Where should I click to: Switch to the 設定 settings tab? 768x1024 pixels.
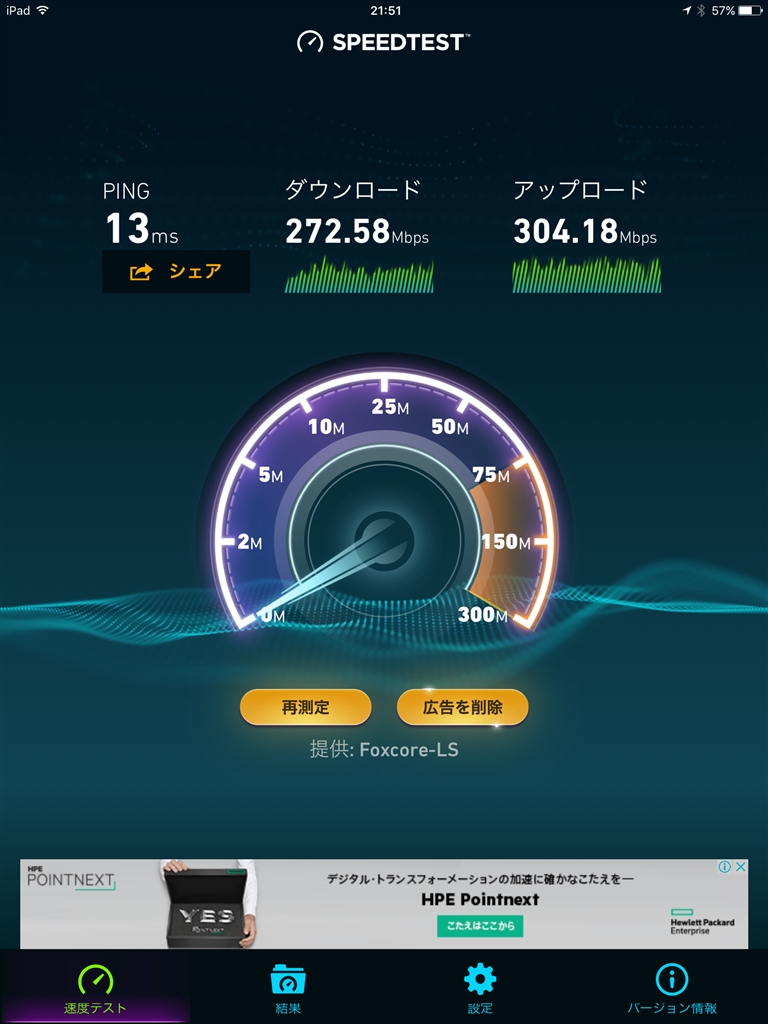click(480, 988)
